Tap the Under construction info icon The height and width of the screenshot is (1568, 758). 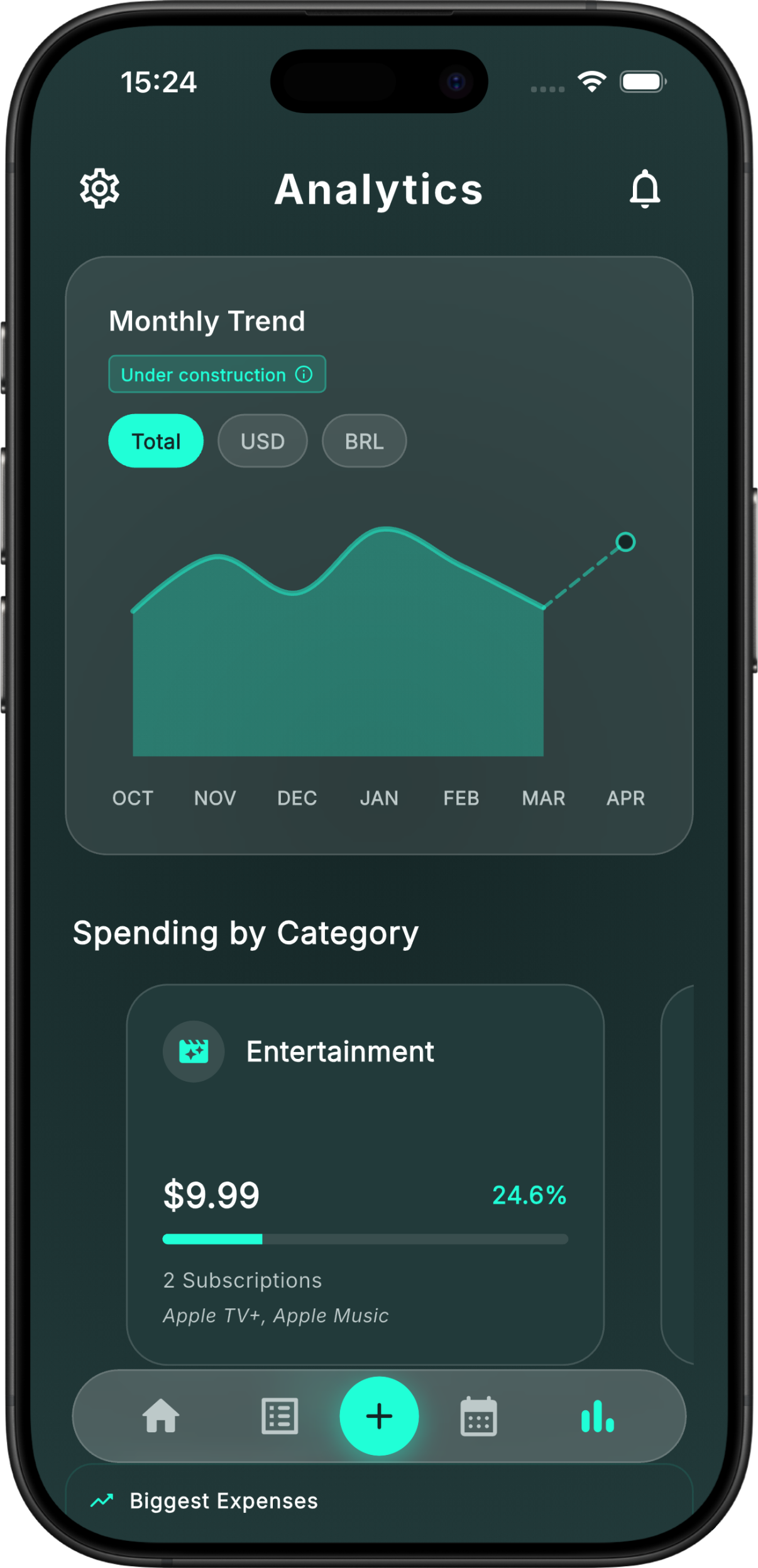click(x=304, y=375)
